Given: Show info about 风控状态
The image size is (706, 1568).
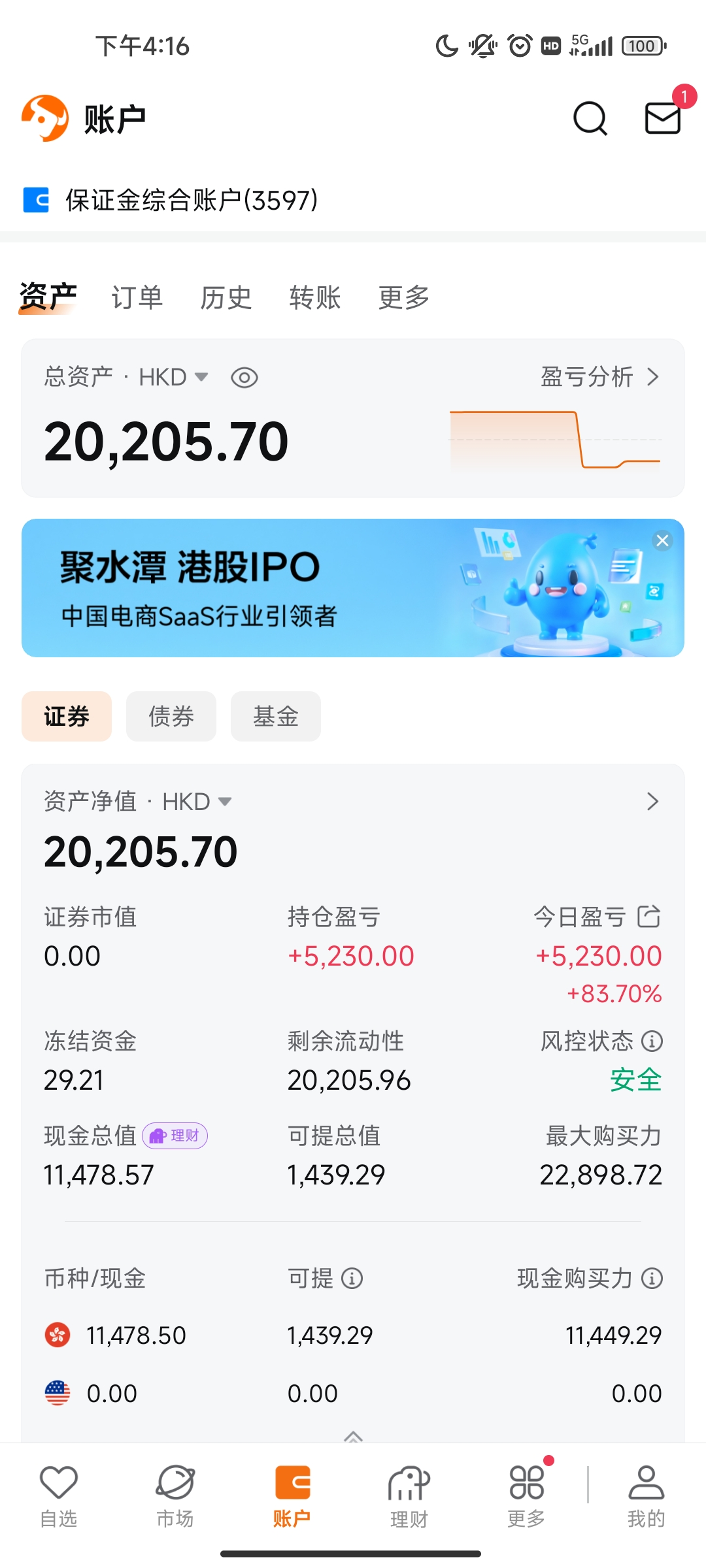Looking at the screenshot, I should [x=652, y=1041].
